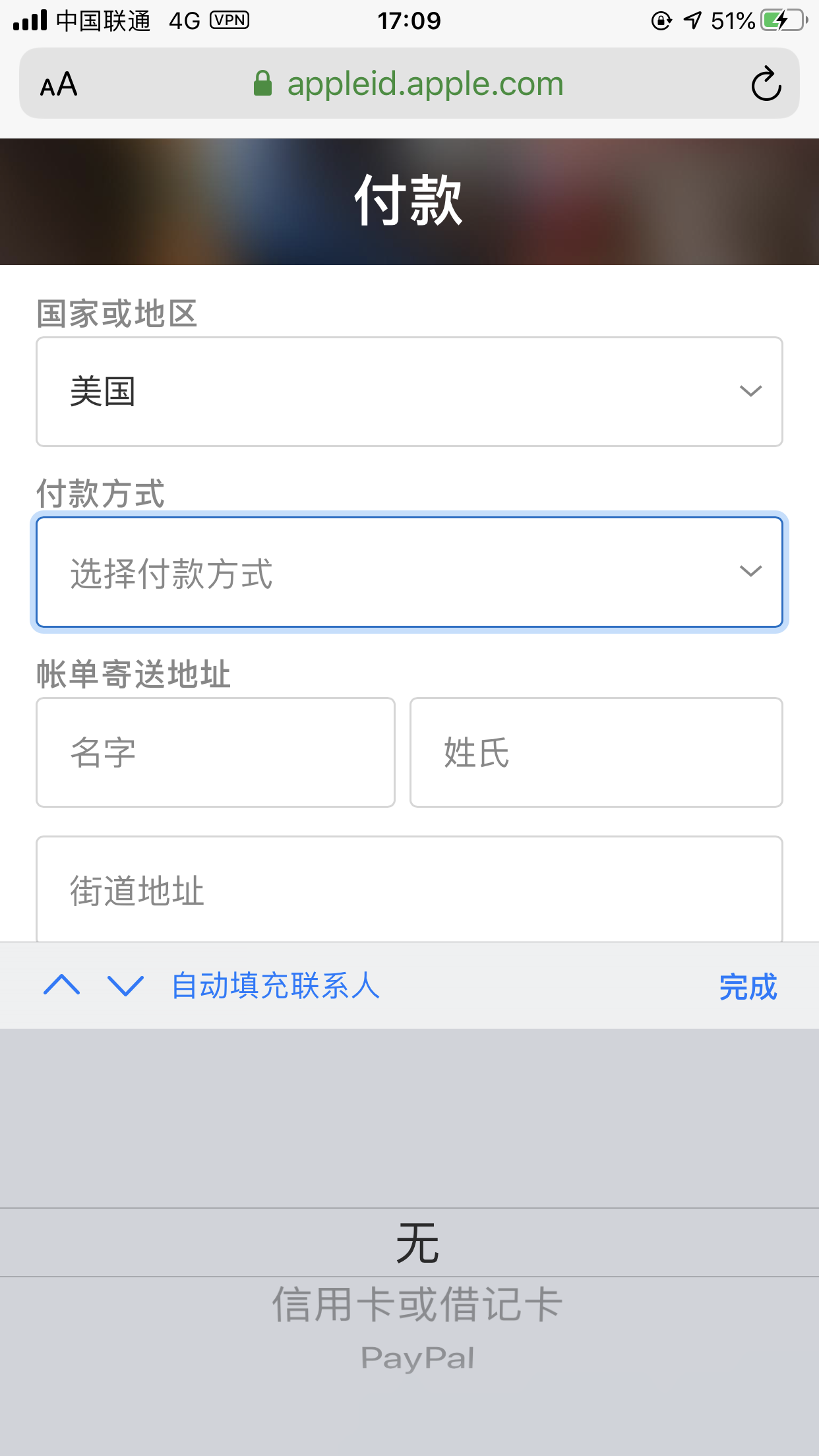Select 无 as payment method
Screen dimensions: 819x1456
(x=417, y=1243)
